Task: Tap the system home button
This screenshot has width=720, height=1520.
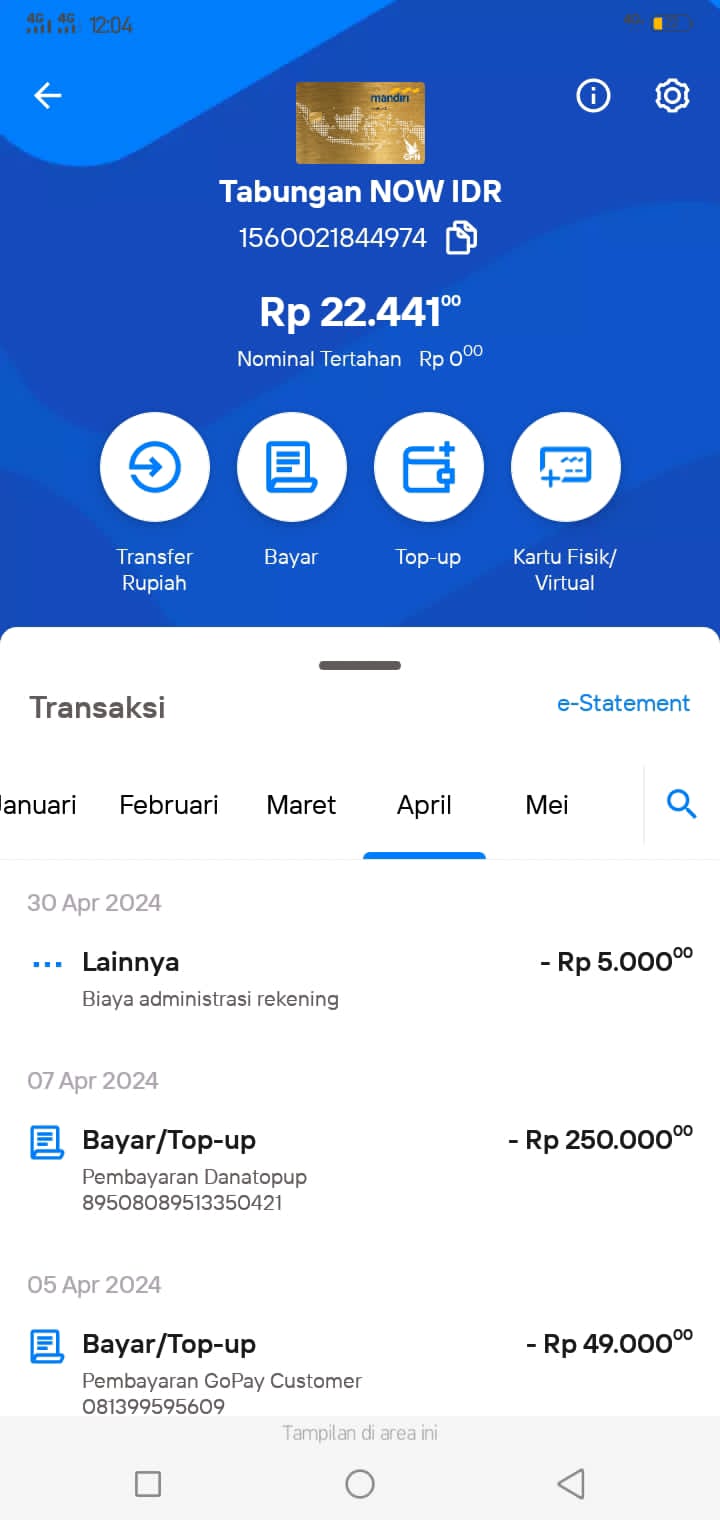Action: point(360,1484)
